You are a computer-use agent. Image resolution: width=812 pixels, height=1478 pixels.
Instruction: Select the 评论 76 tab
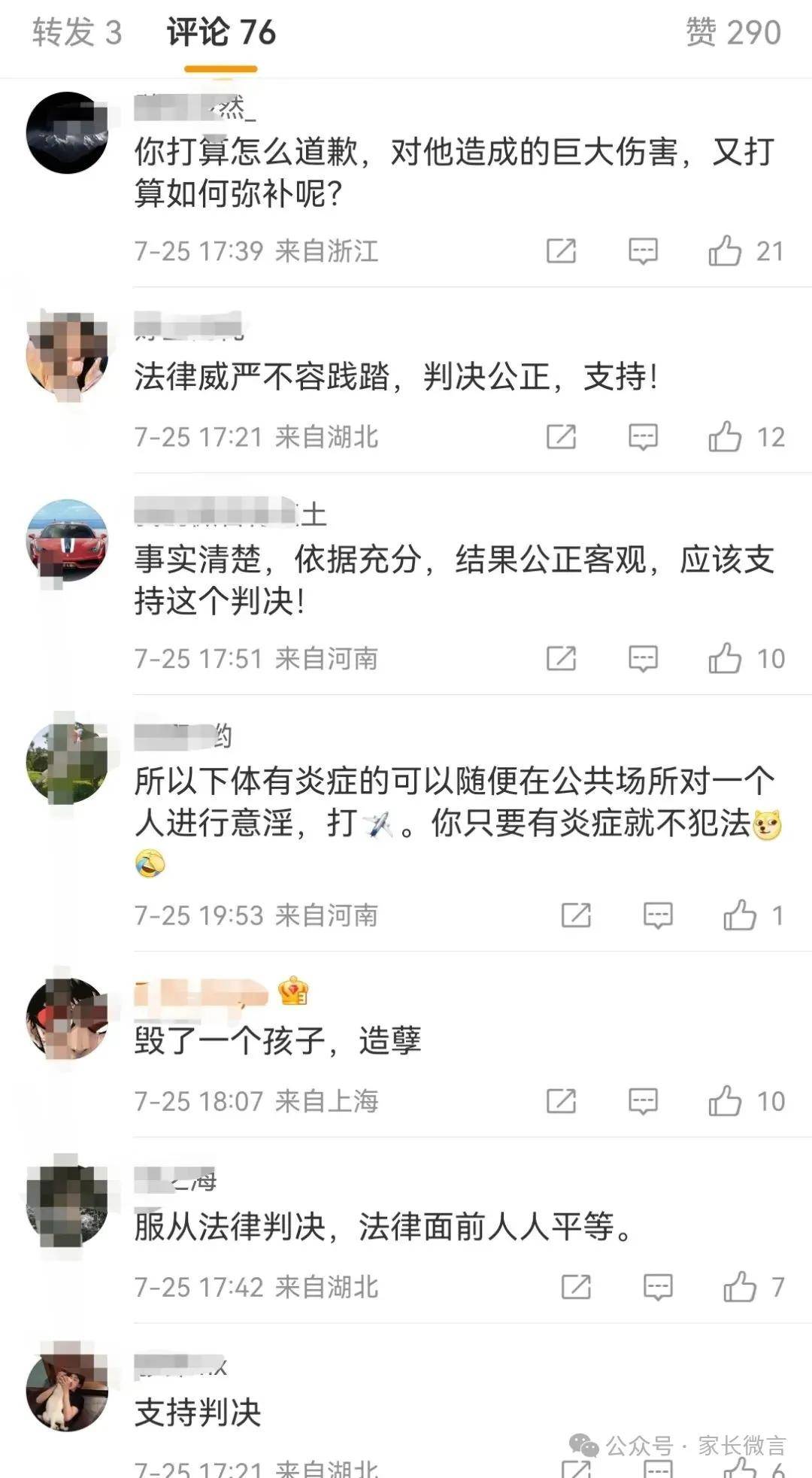(221, 33)
